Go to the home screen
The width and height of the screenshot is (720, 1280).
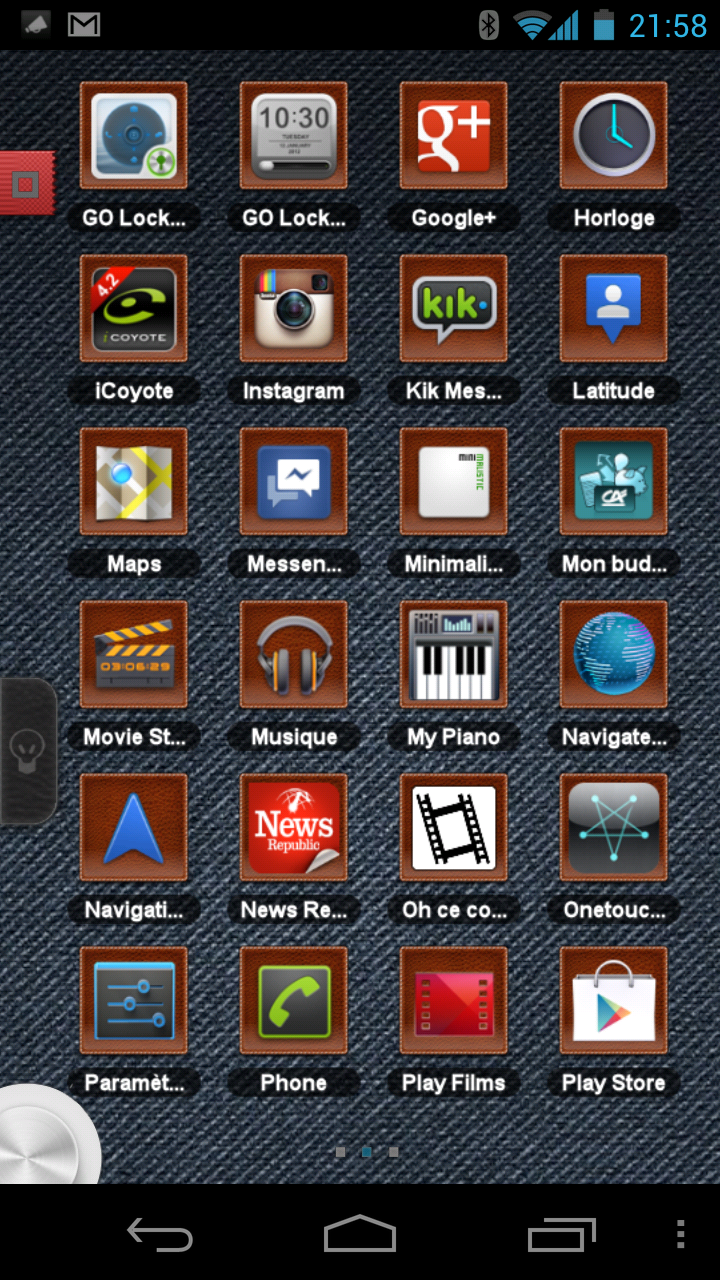tap(360, 1234)
